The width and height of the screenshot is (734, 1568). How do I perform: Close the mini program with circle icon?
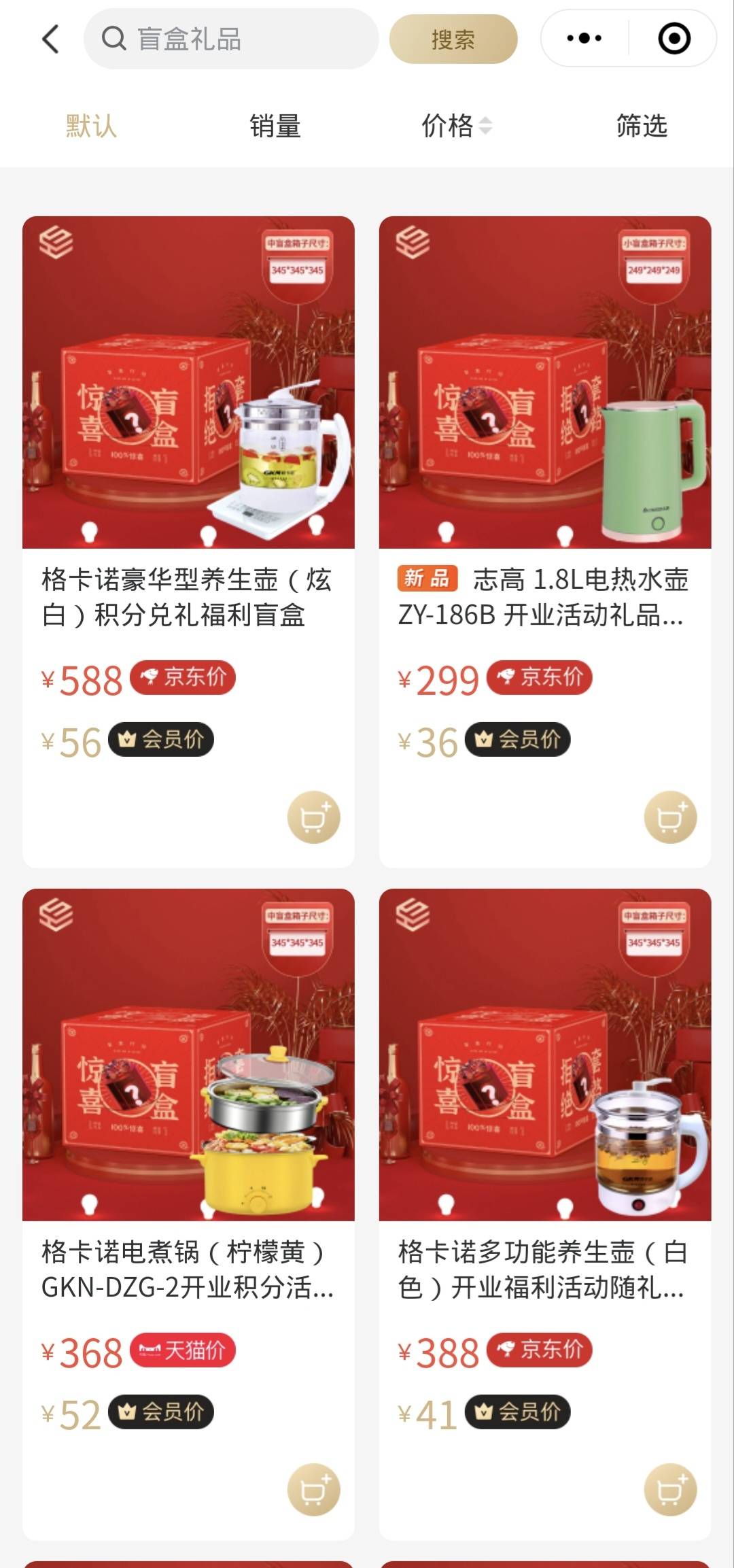tap(674, 38)
